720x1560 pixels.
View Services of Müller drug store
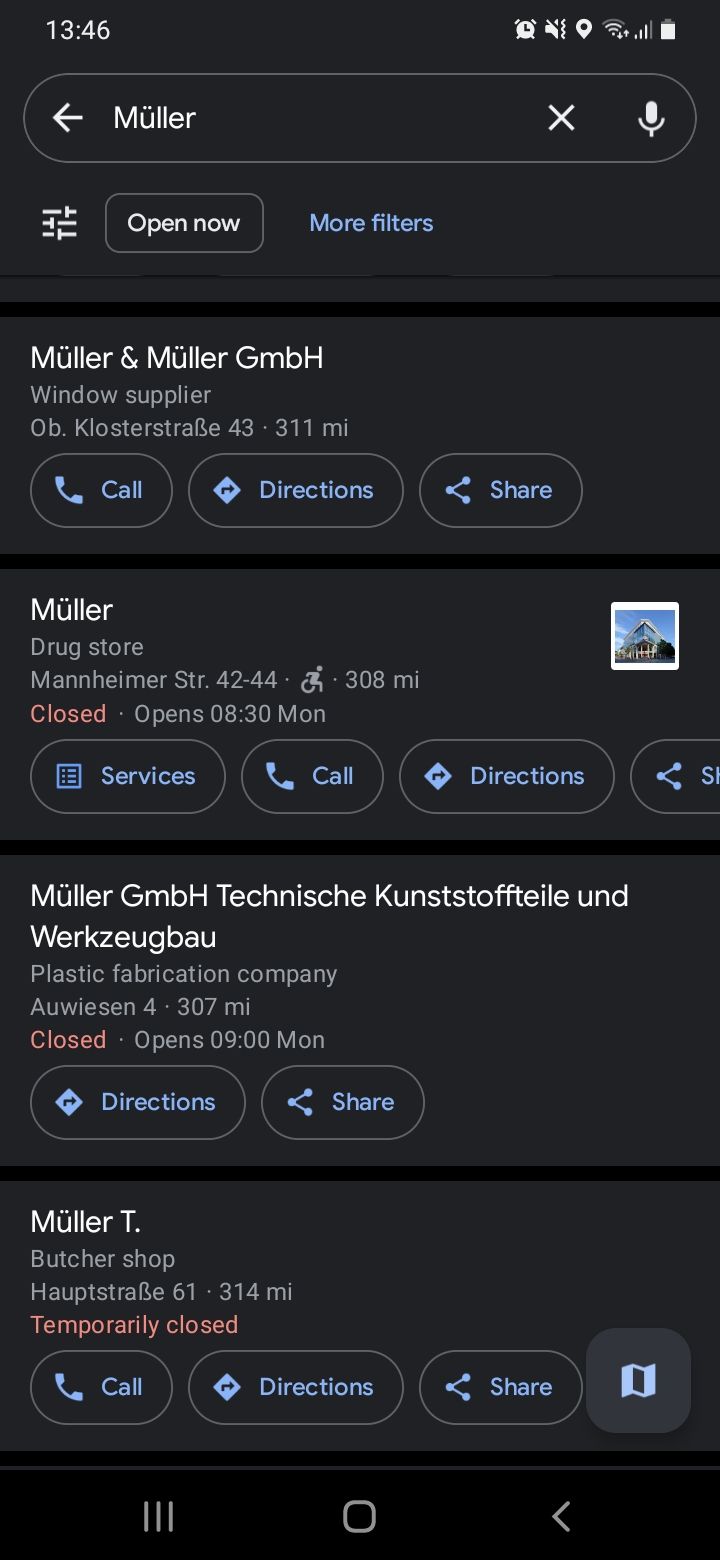(x=128, y=776)
